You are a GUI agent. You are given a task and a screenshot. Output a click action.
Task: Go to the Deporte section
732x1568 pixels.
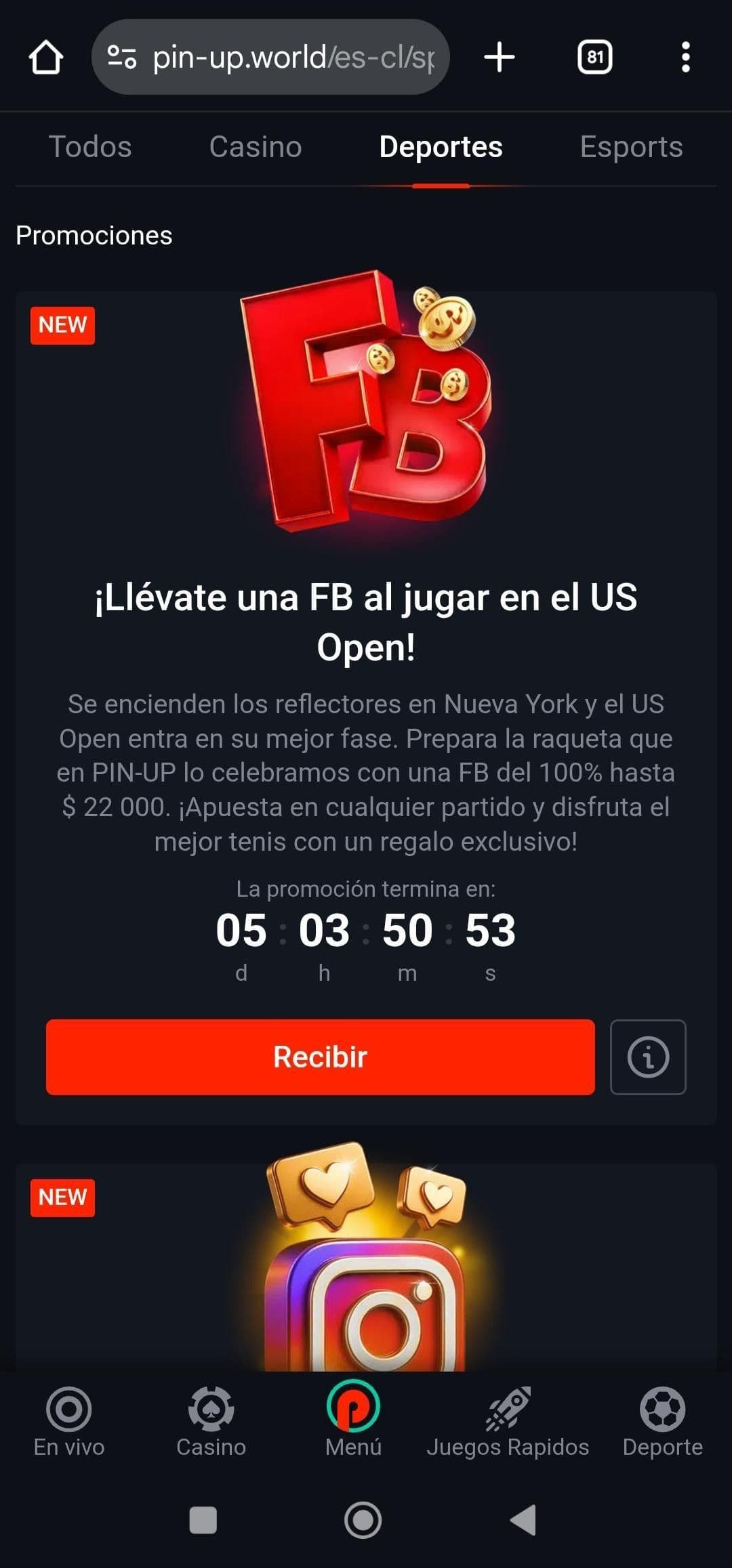click(662, 1421)
